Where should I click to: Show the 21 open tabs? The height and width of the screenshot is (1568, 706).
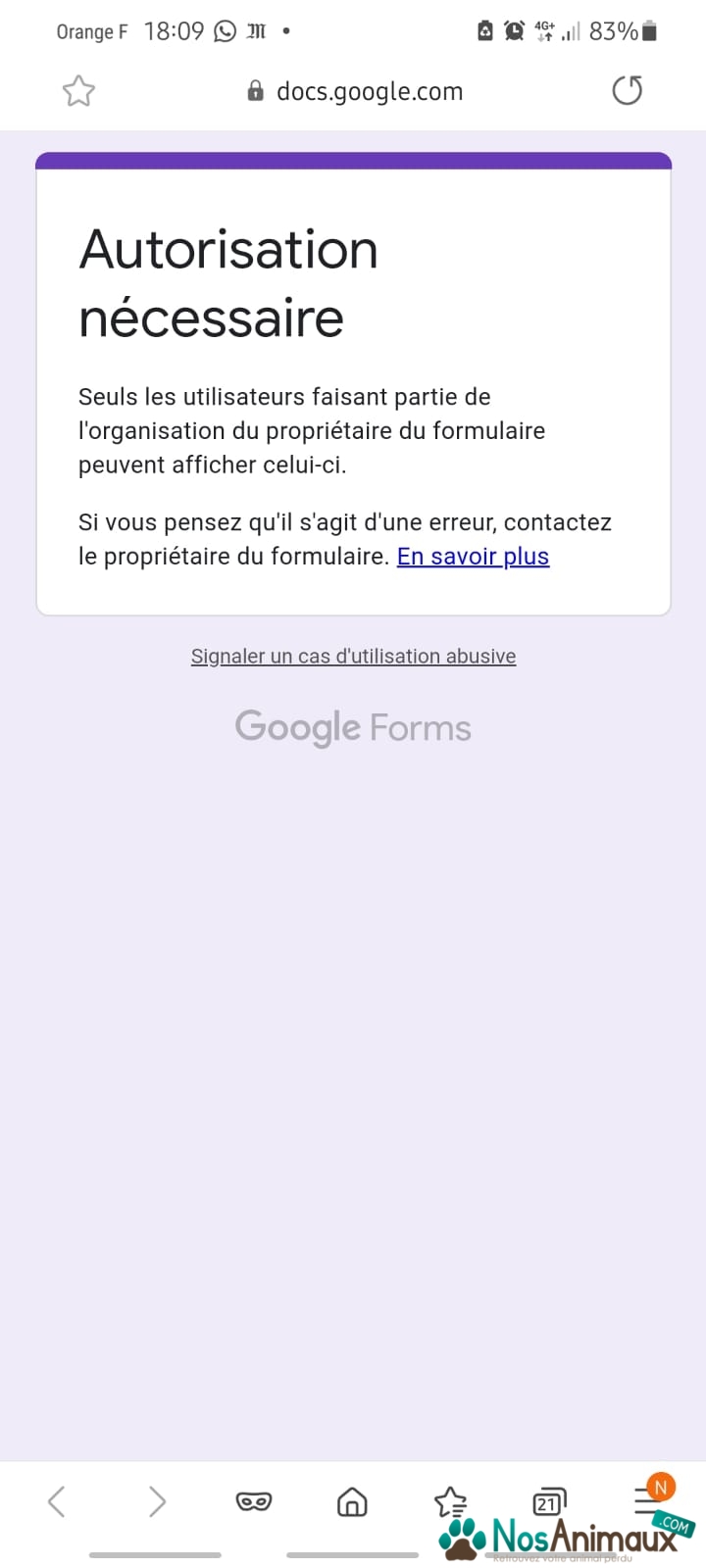[549, 1501]
